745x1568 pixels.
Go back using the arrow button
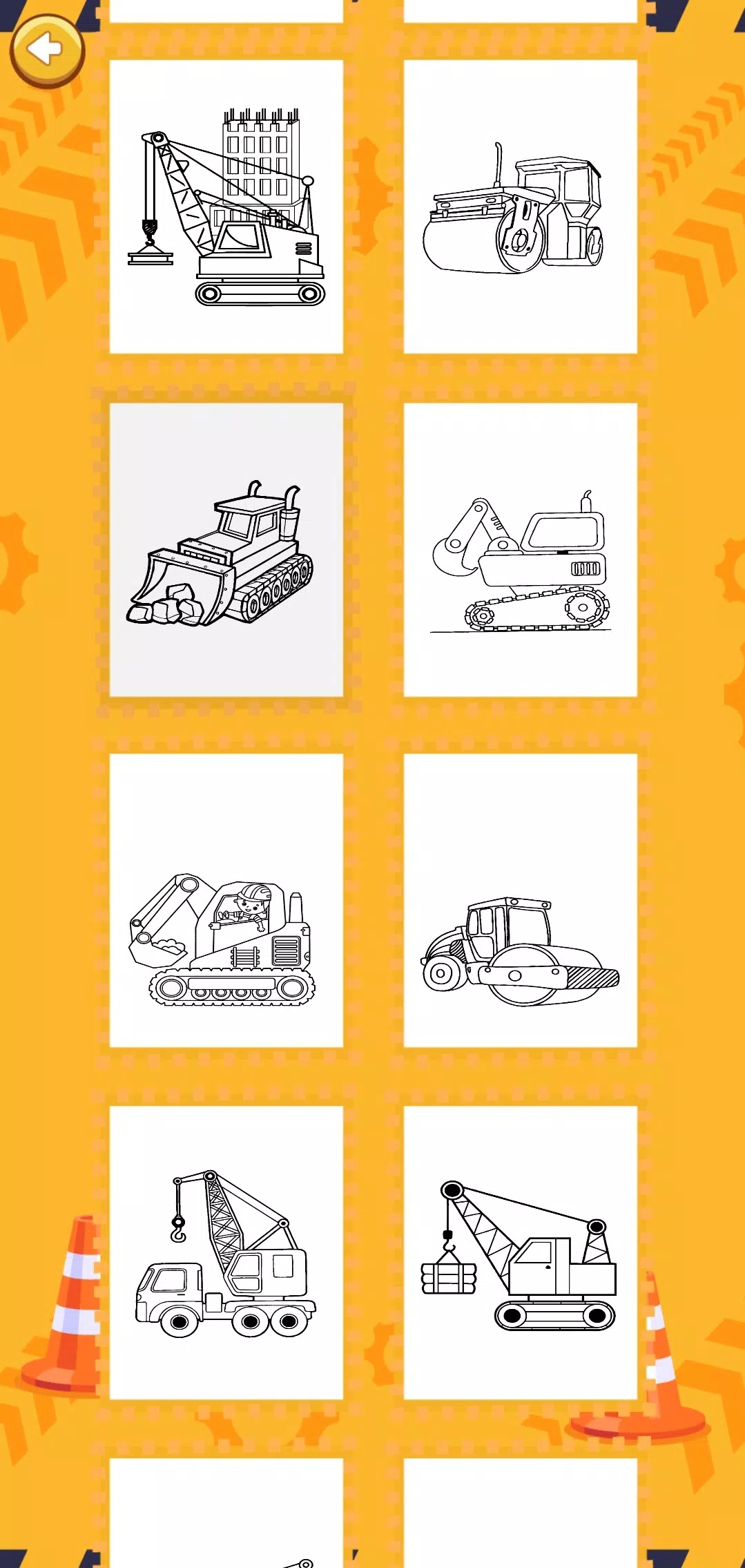pyautogui.click(x=46, y=50)
